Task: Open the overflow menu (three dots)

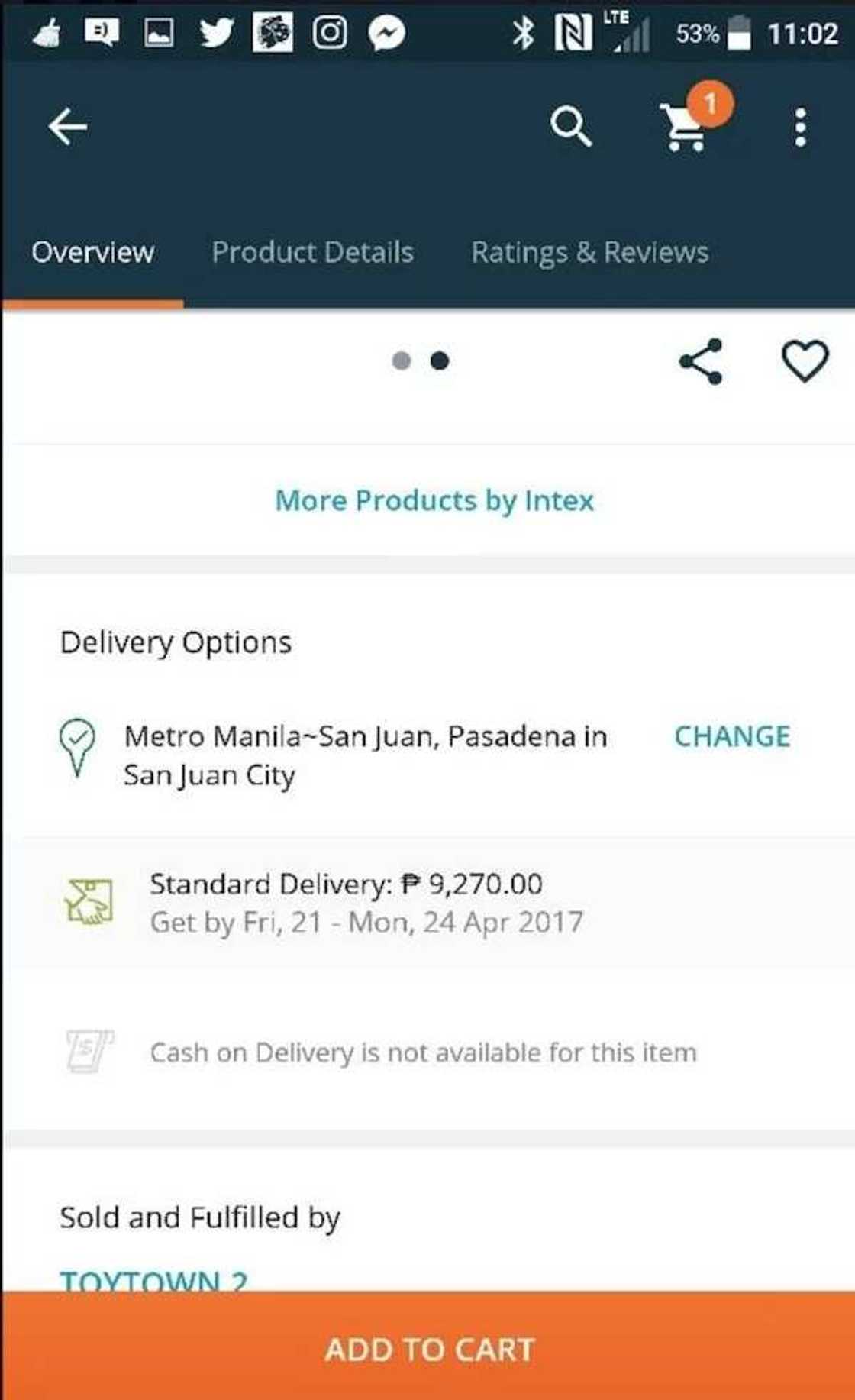Action: (x=799, y=128)
